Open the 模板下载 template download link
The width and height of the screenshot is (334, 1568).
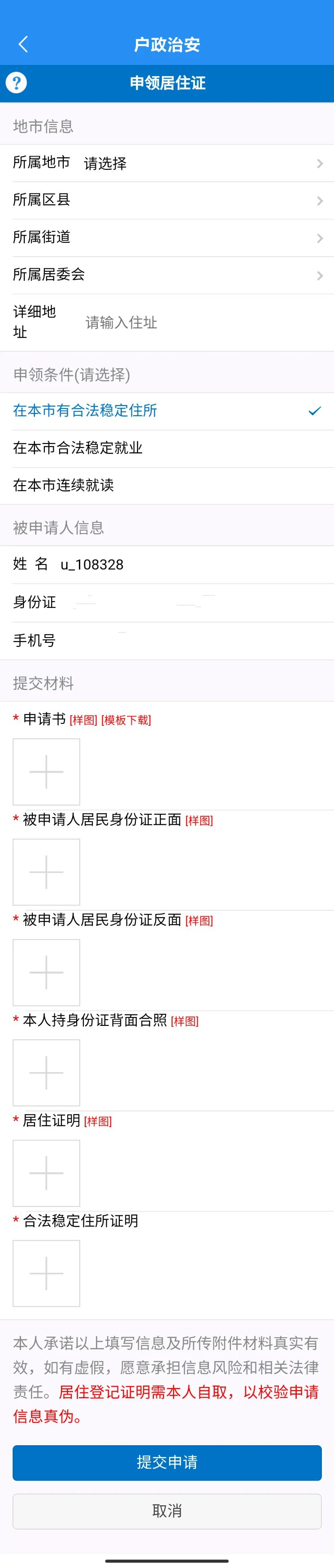(x=126, y=721)
